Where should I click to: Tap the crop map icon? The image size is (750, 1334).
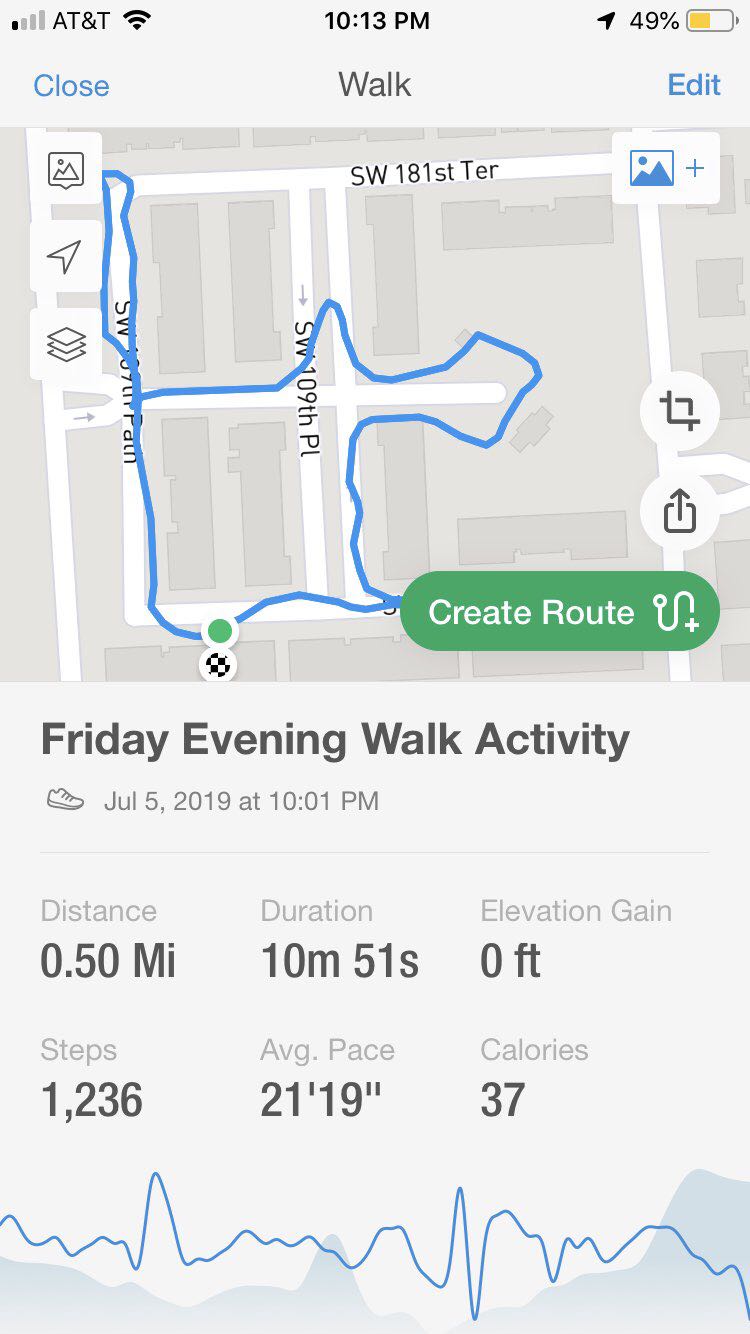tap(679, 411)
